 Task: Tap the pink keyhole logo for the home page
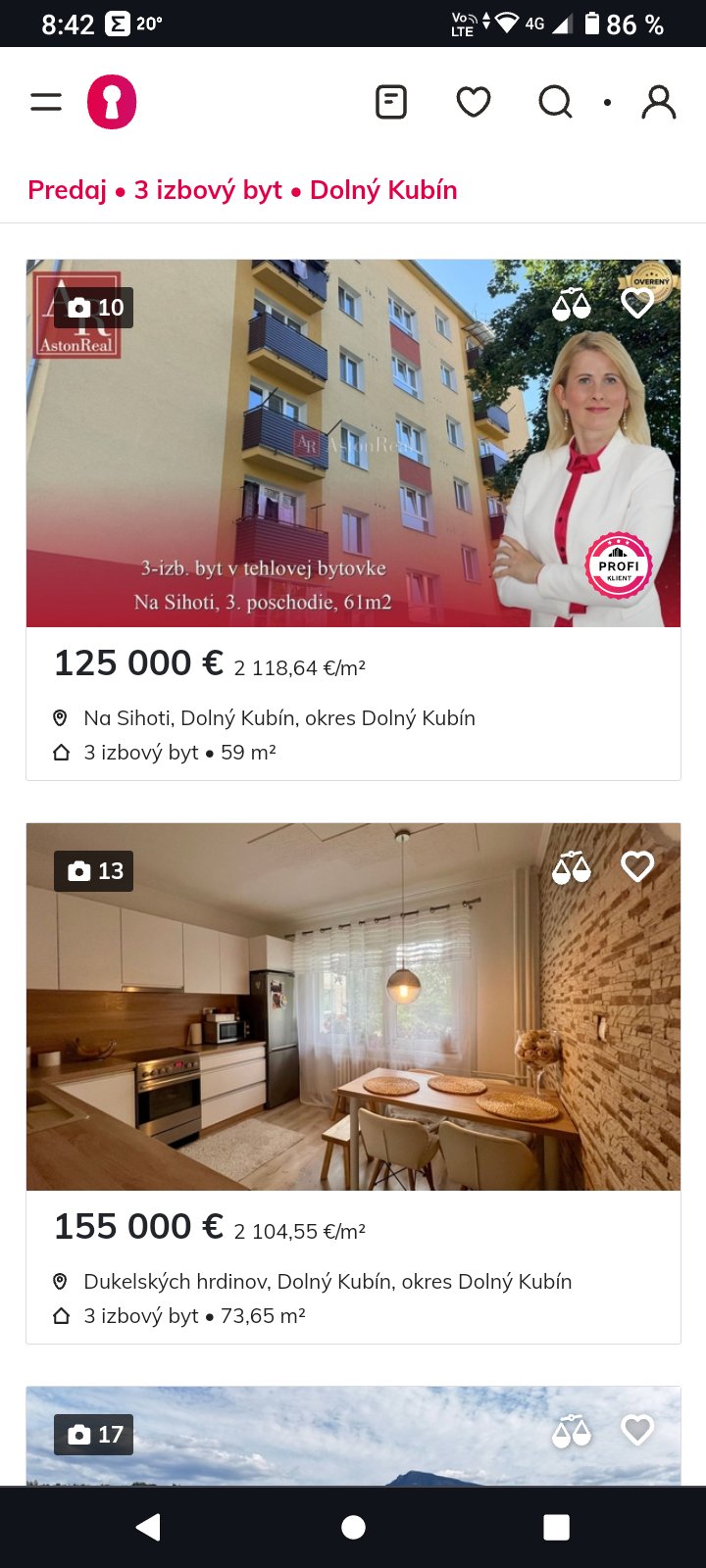point(112,102)
